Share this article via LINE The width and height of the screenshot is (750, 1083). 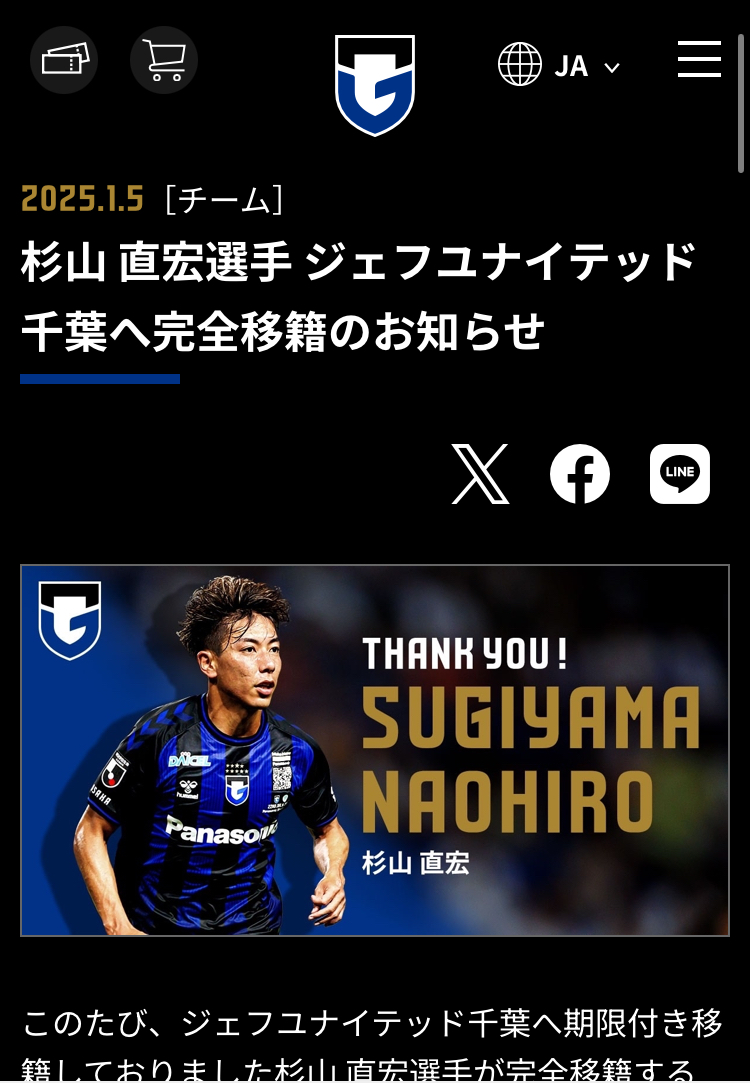680,474
